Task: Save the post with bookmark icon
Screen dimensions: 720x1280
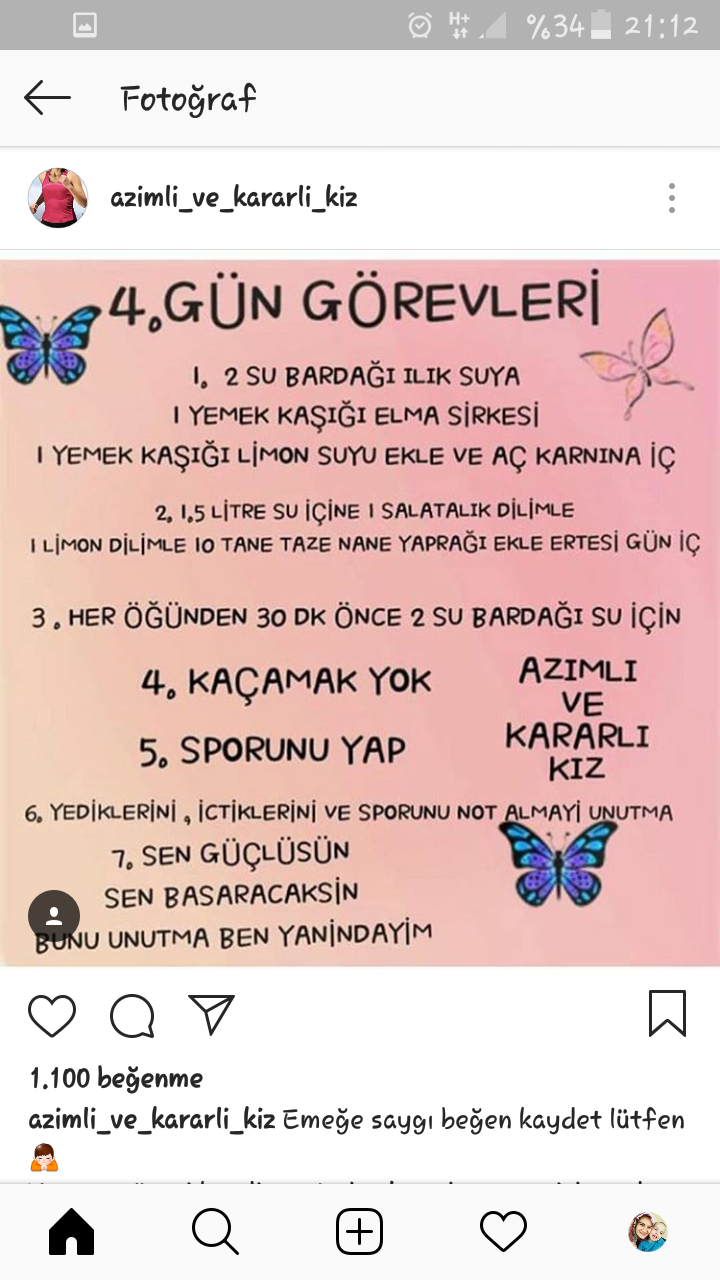Action: [x=667, y=1013]
